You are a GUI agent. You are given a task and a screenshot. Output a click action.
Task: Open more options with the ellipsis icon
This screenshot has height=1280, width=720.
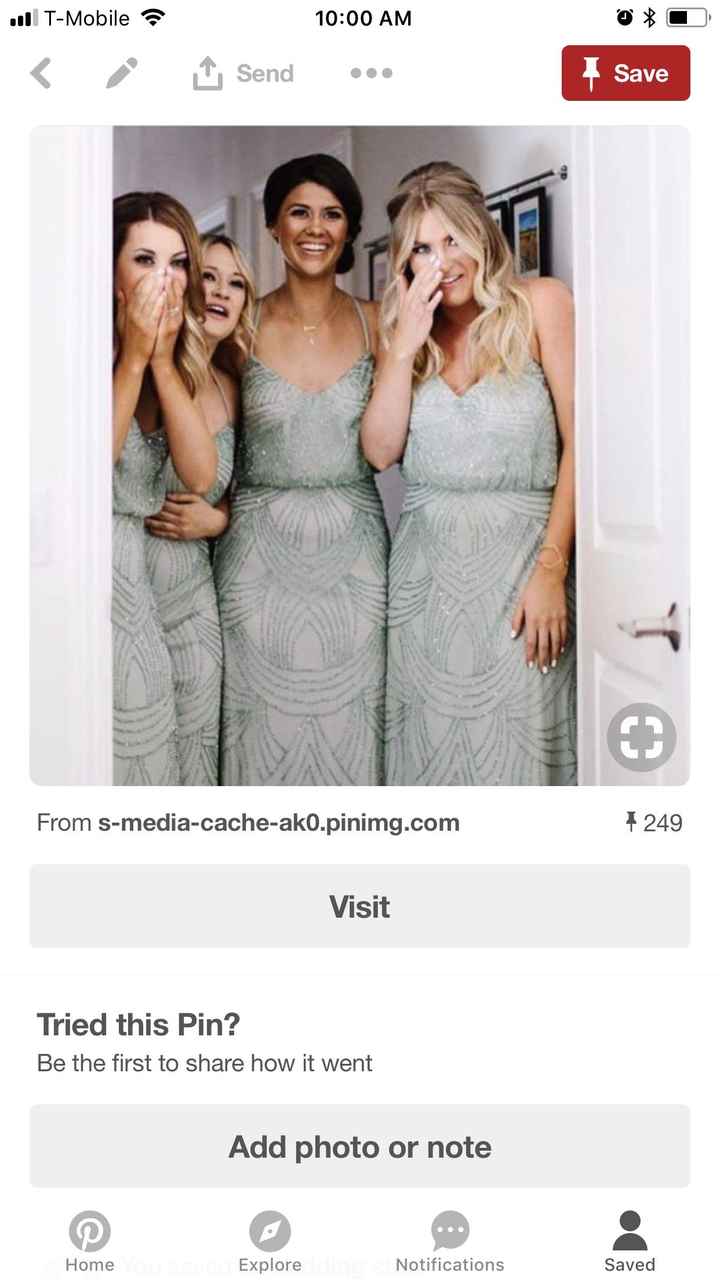click(x=370, y=72)
